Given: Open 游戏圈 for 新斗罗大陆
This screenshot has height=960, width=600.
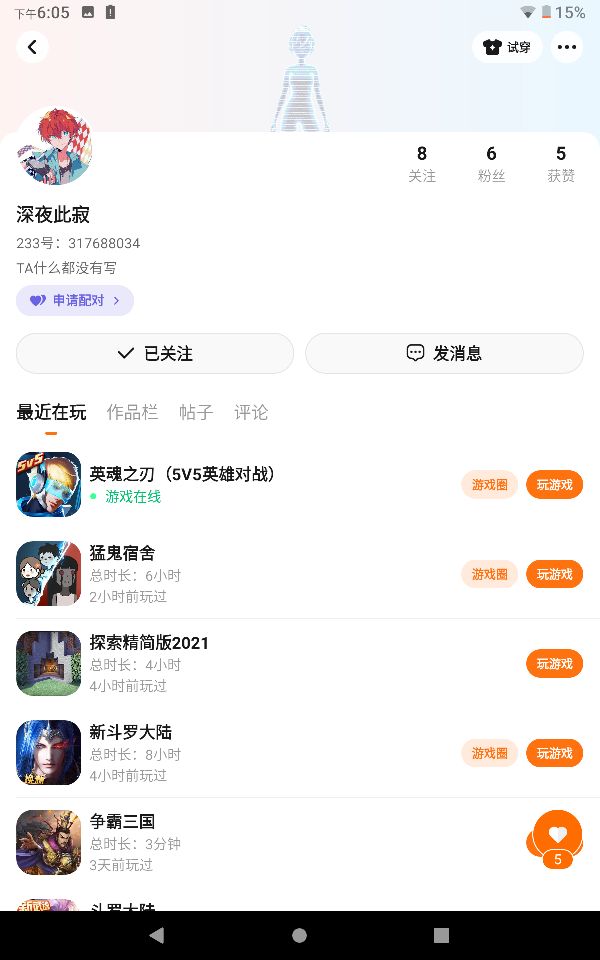Looking at the screenshot, I should pyautogui.click(x=489, y=753).
